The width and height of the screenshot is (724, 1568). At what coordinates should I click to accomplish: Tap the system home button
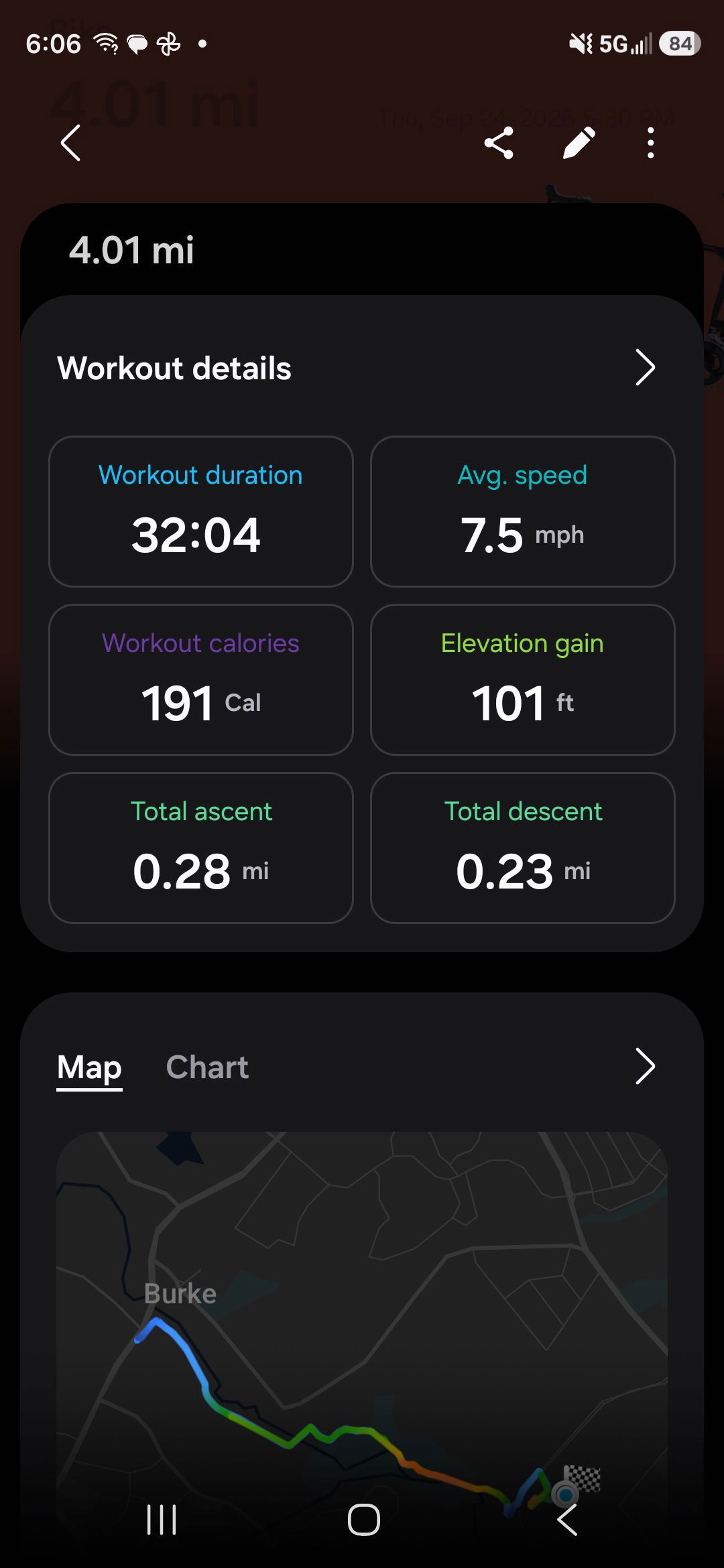[x=364, y=1520]
